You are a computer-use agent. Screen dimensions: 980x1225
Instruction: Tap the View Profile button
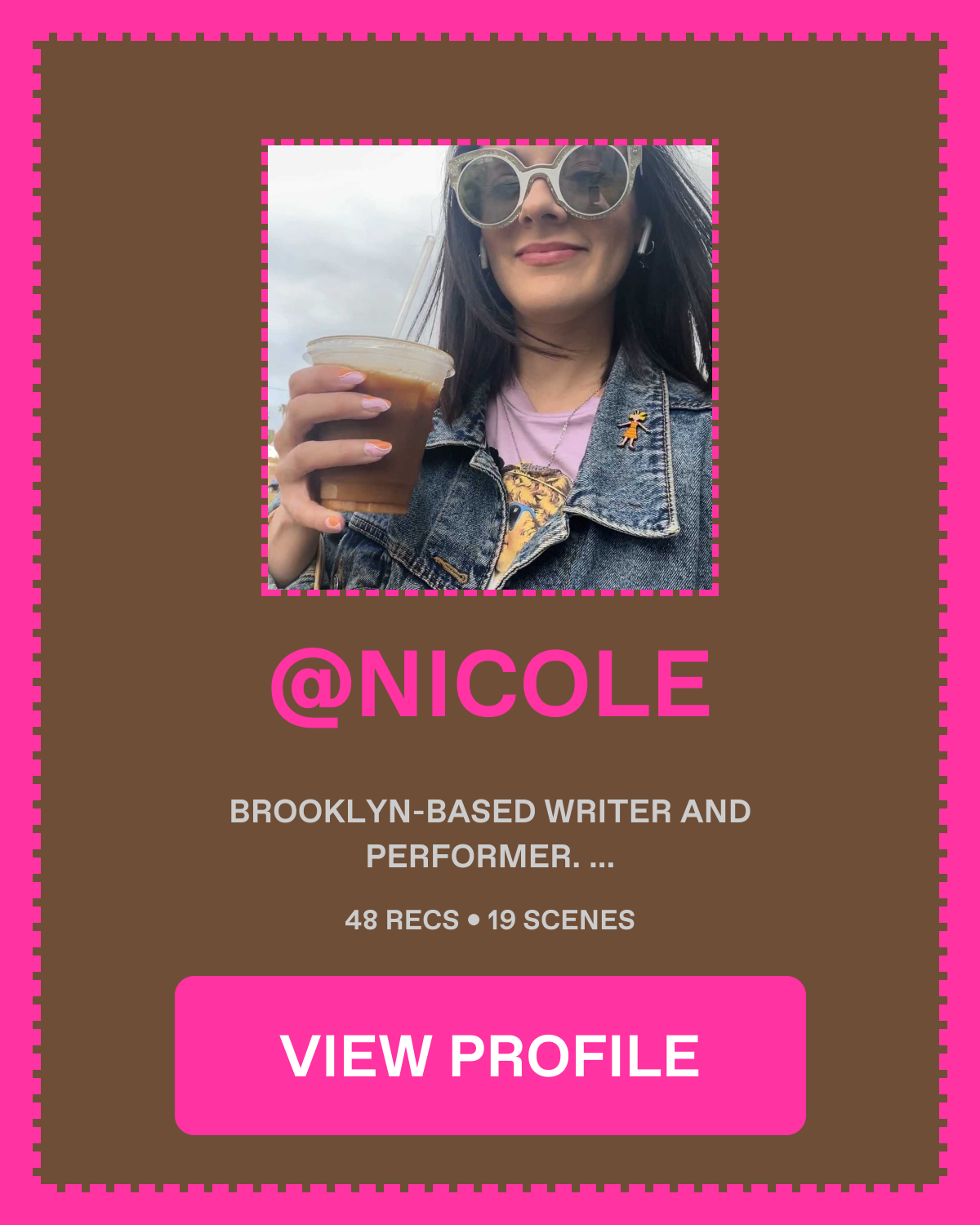coord(490,1054)
